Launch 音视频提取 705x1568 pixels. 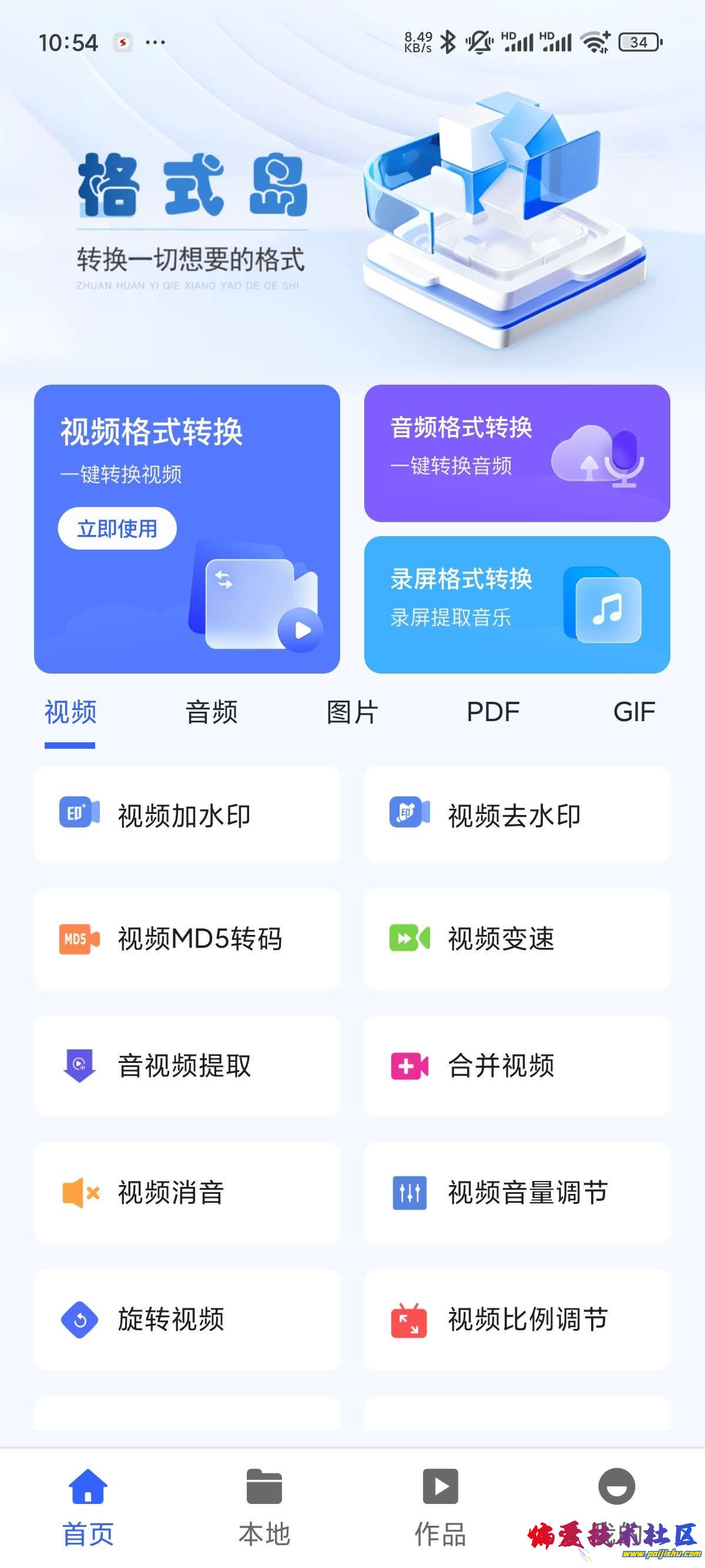[x=187, y=1065]
